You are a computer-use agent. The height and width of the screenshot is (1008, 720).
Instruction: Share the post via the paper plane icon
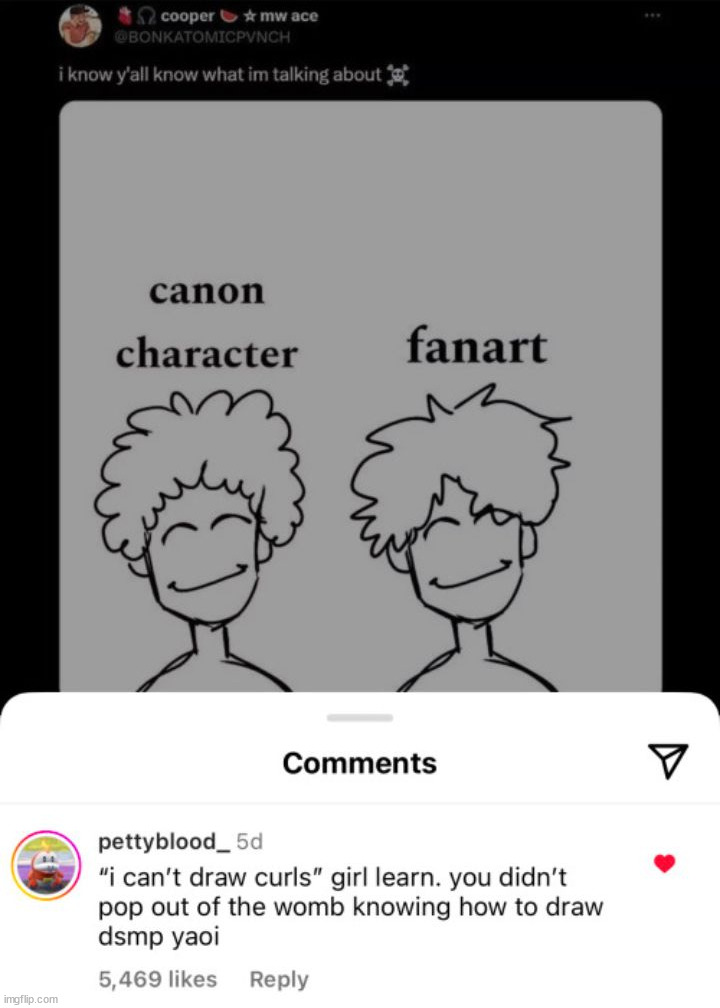[x=668, y=763]
